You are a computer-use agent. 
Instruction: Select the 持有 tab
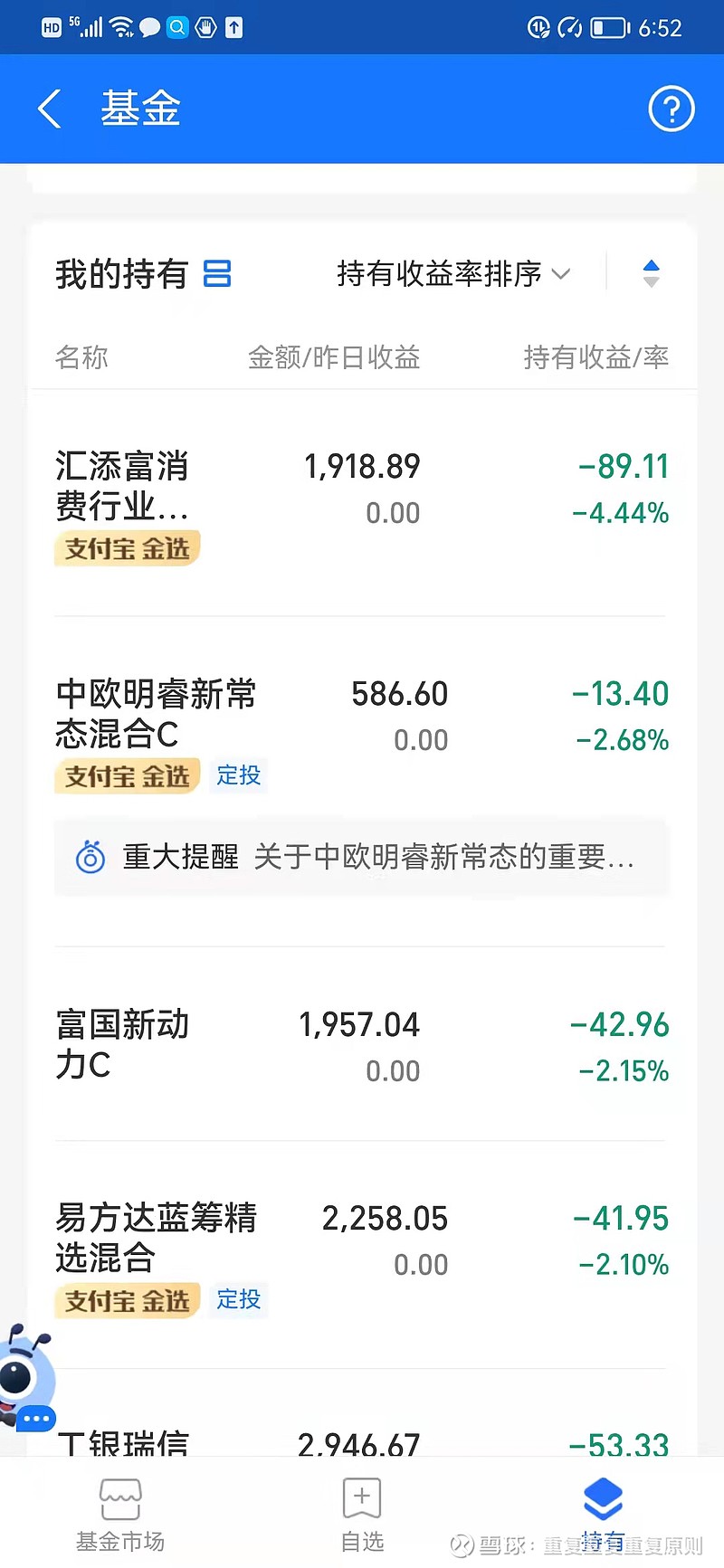click(x=603, y=1515)
